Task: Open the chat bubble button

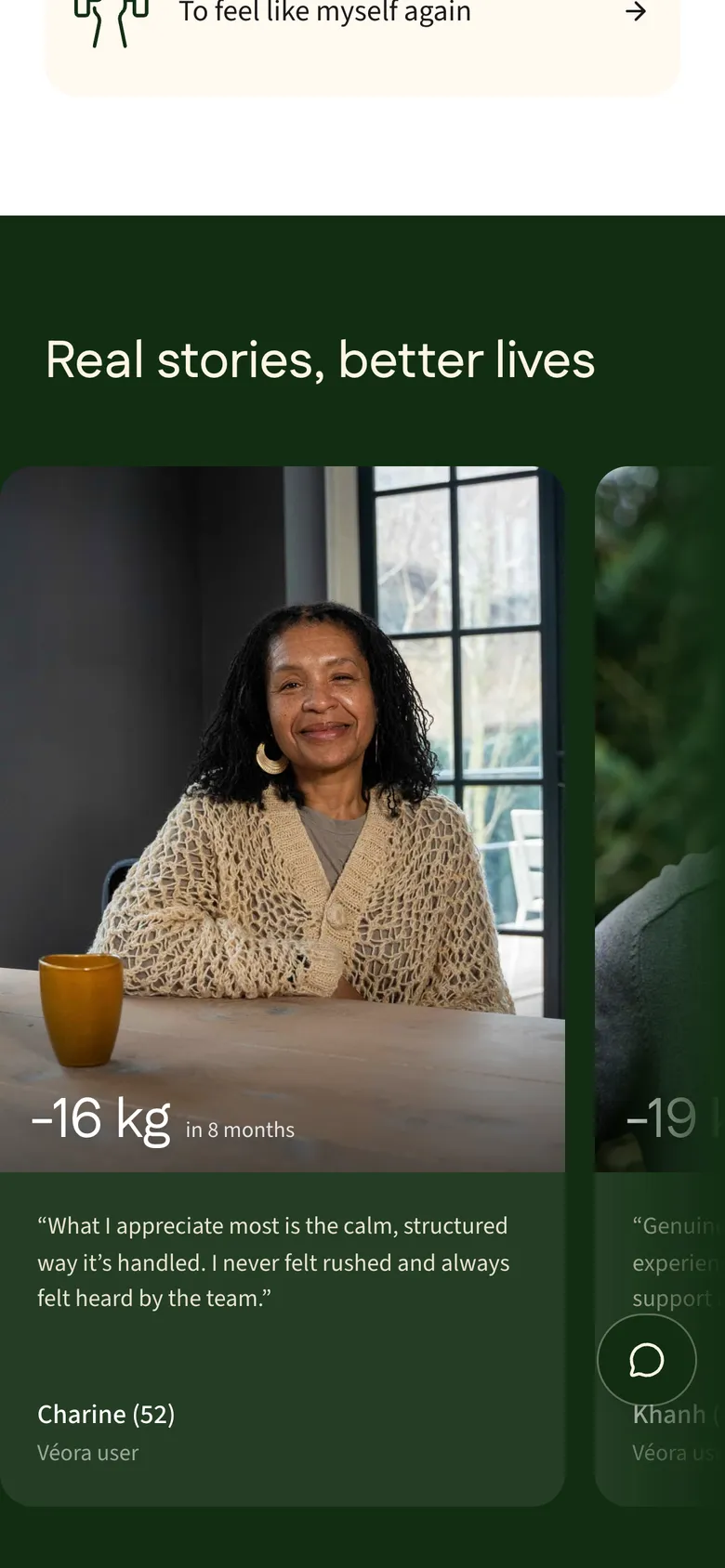Action: 647,1360
